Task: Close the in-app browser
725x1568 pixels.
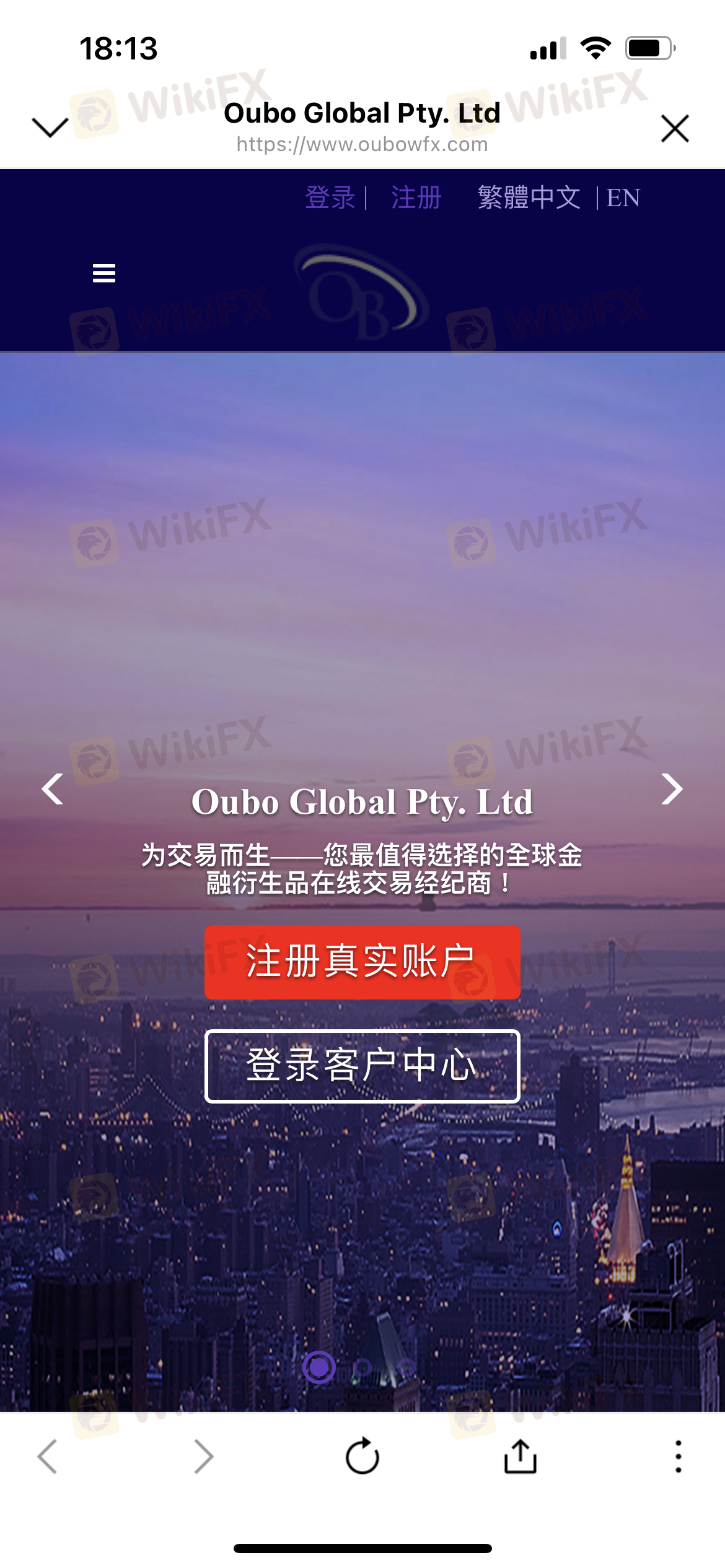Action: [x=674, y=128]
